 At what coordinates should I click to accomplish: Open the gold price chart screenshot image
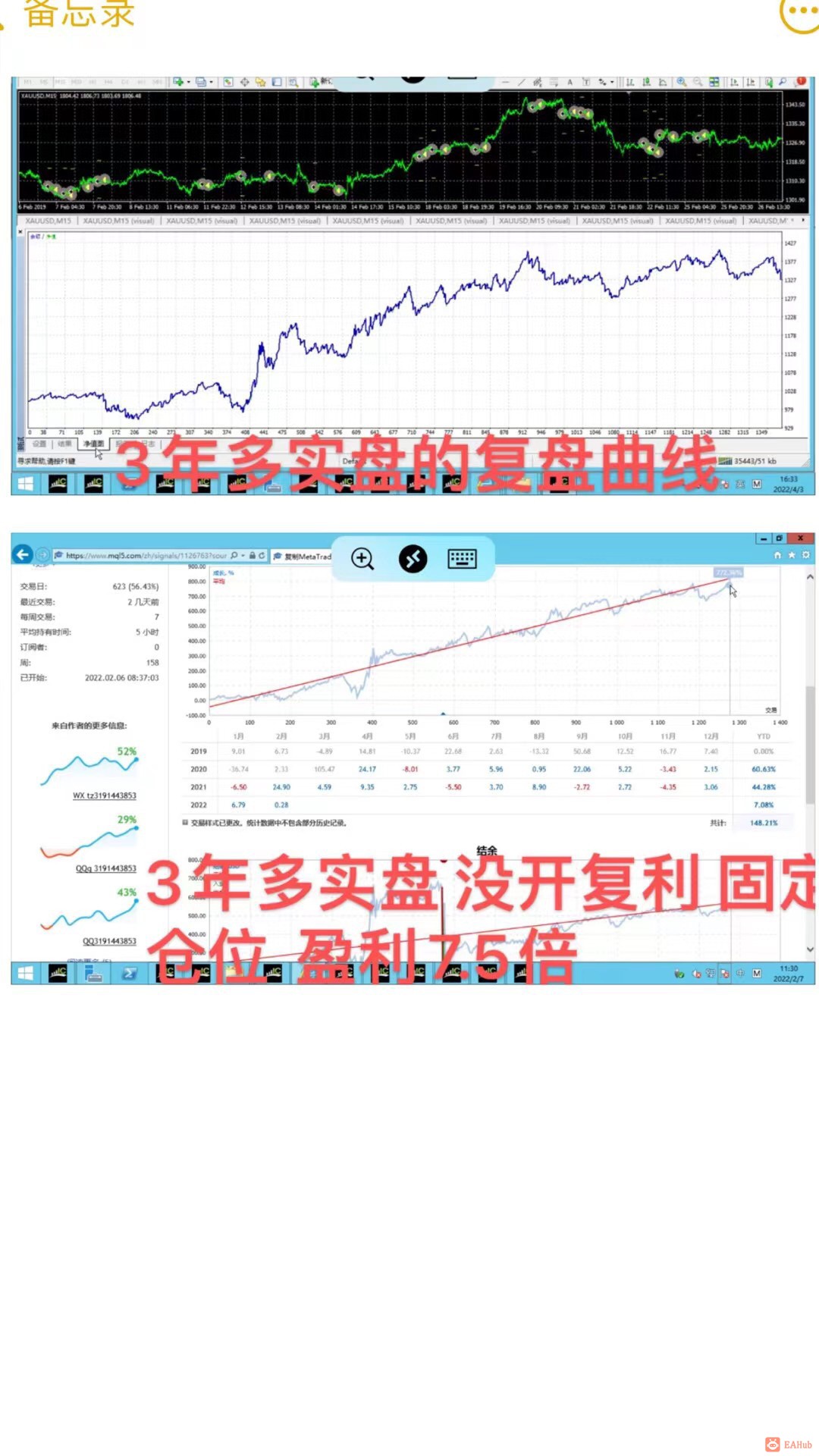point(413,286)
